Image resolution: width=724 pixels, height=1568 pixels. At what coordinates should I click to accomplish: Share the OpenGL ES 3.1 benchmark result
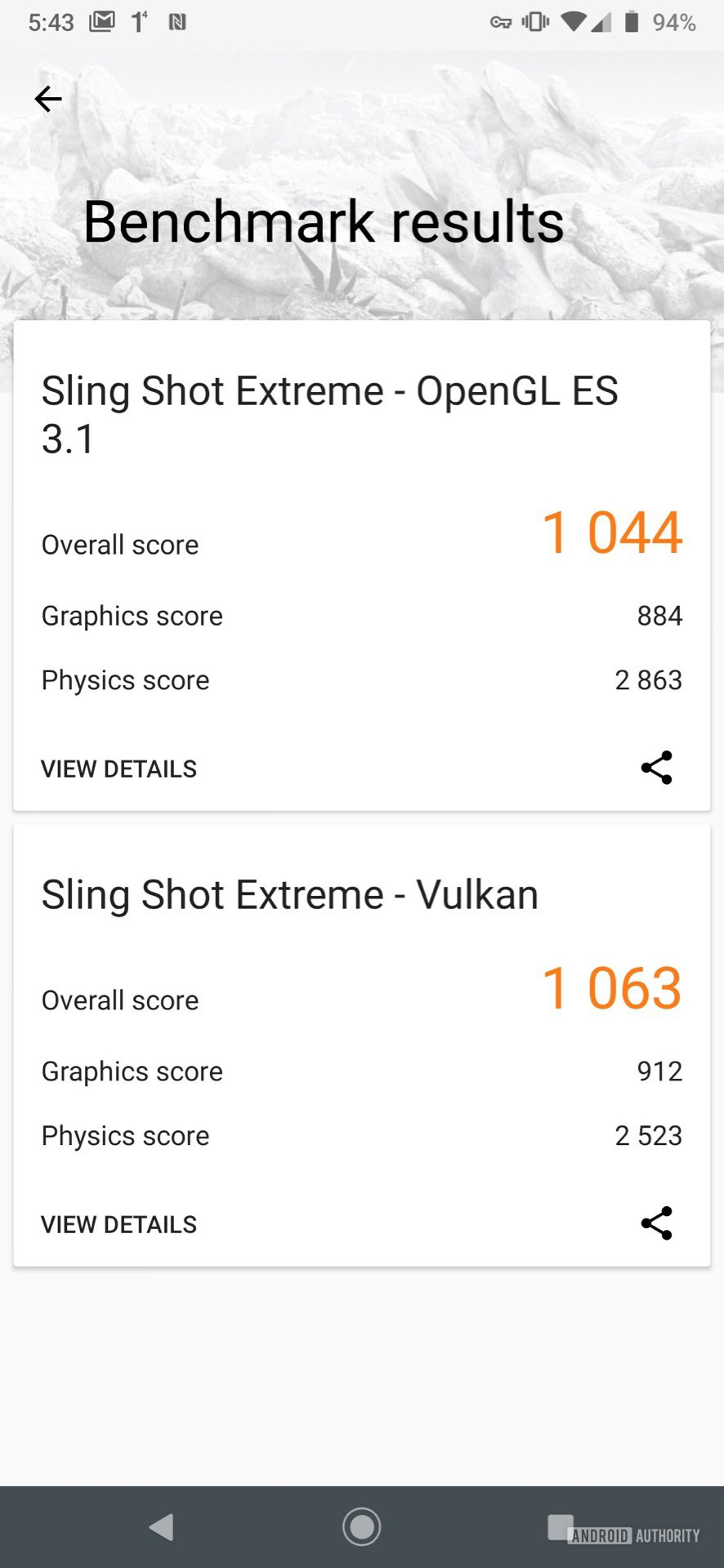pos(656,768)
